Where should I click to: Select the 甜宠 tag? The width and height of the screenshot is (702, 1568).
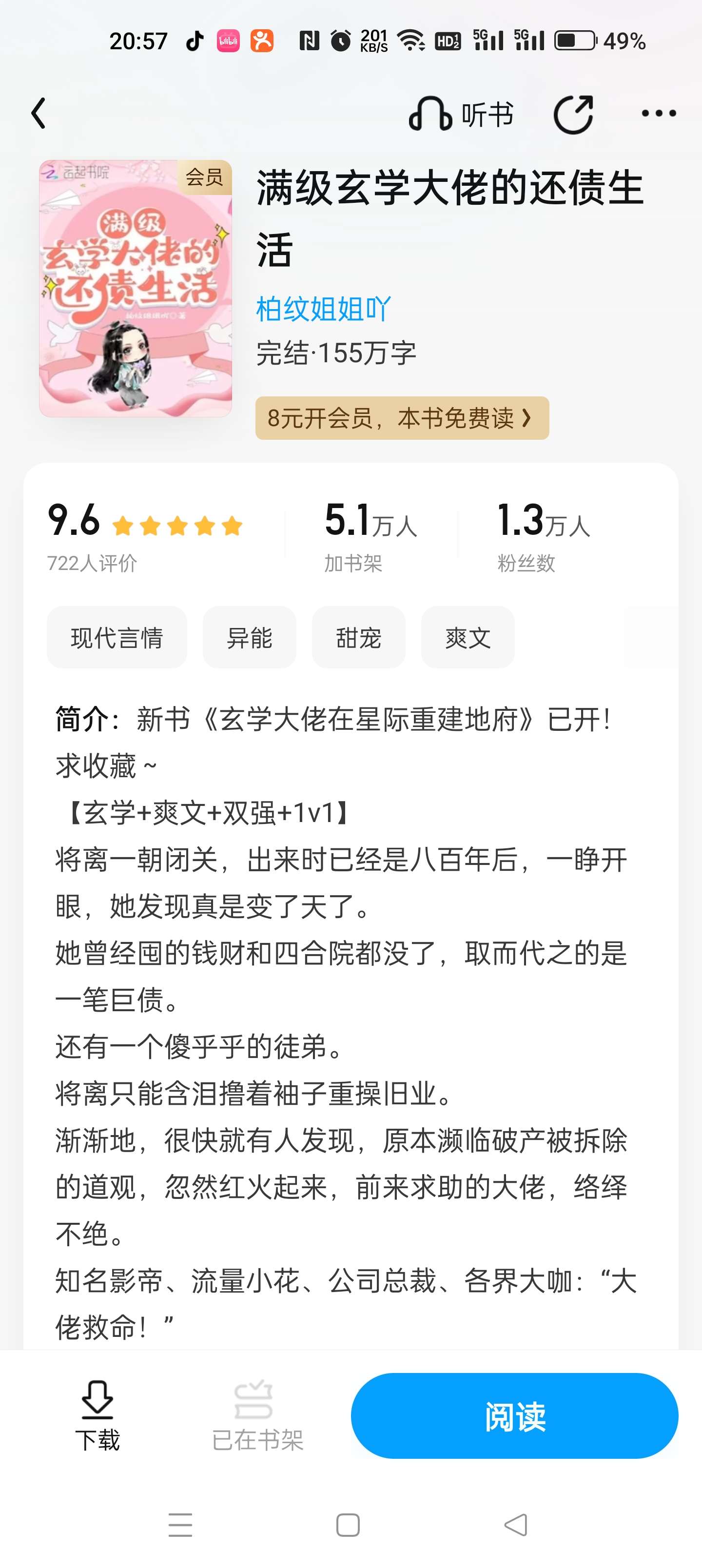coord(358,637)
